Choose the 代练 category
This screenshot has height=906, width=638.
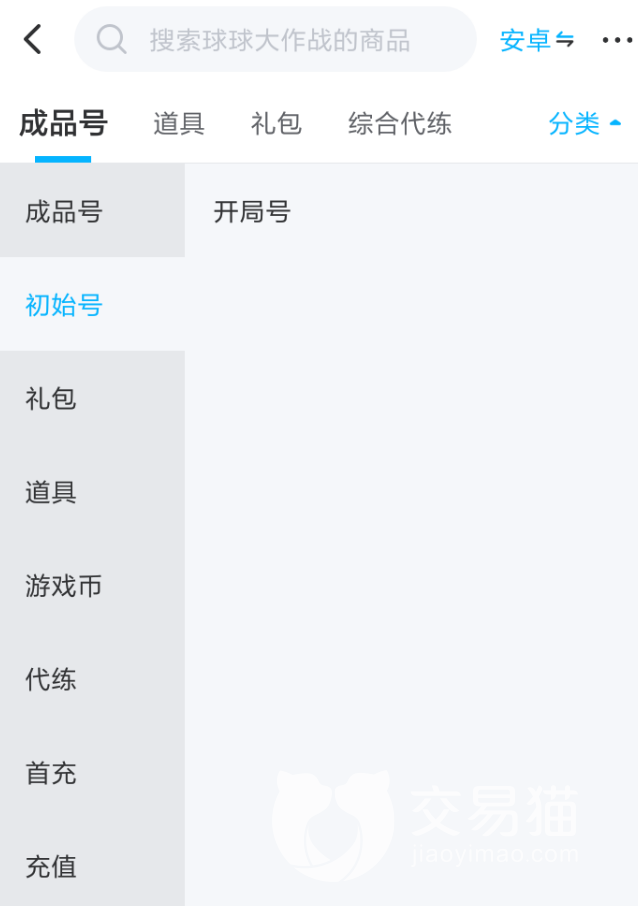pos(51,680)
